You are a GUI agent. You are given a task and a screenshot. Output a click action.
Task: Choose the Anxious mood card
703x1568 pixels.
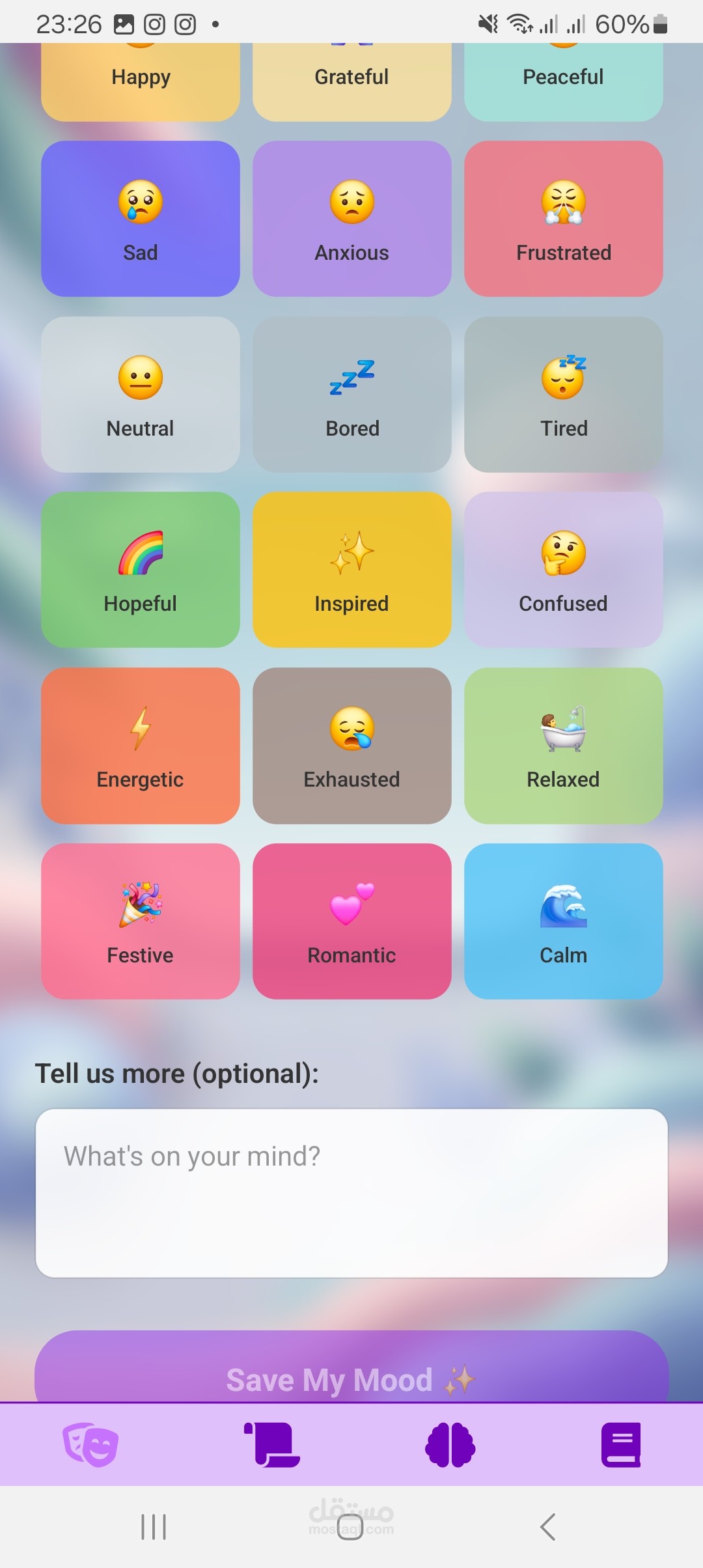[x=351, y=219]
